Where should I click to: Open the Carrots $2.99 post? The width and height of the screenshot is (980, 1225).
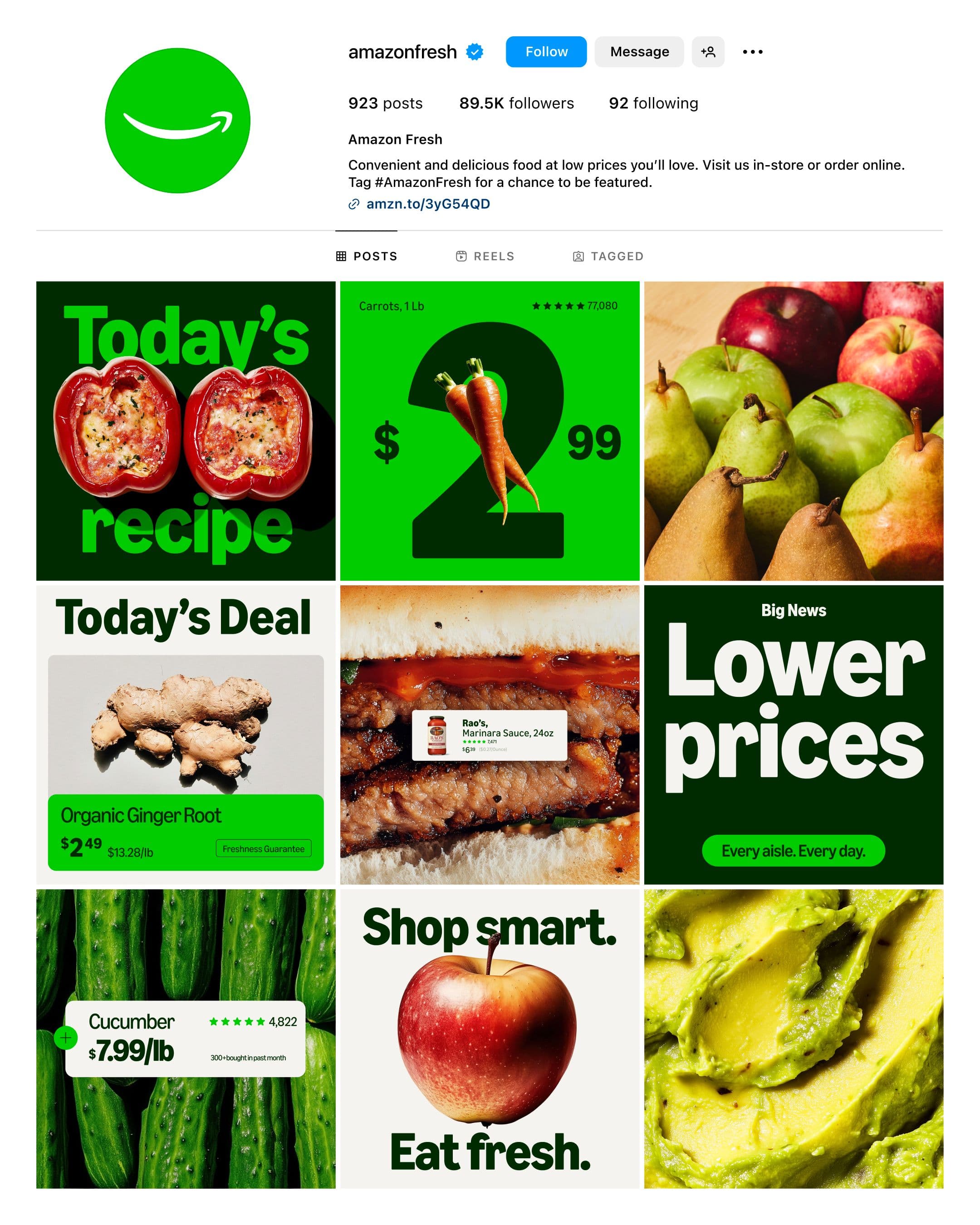coord(489,431)
